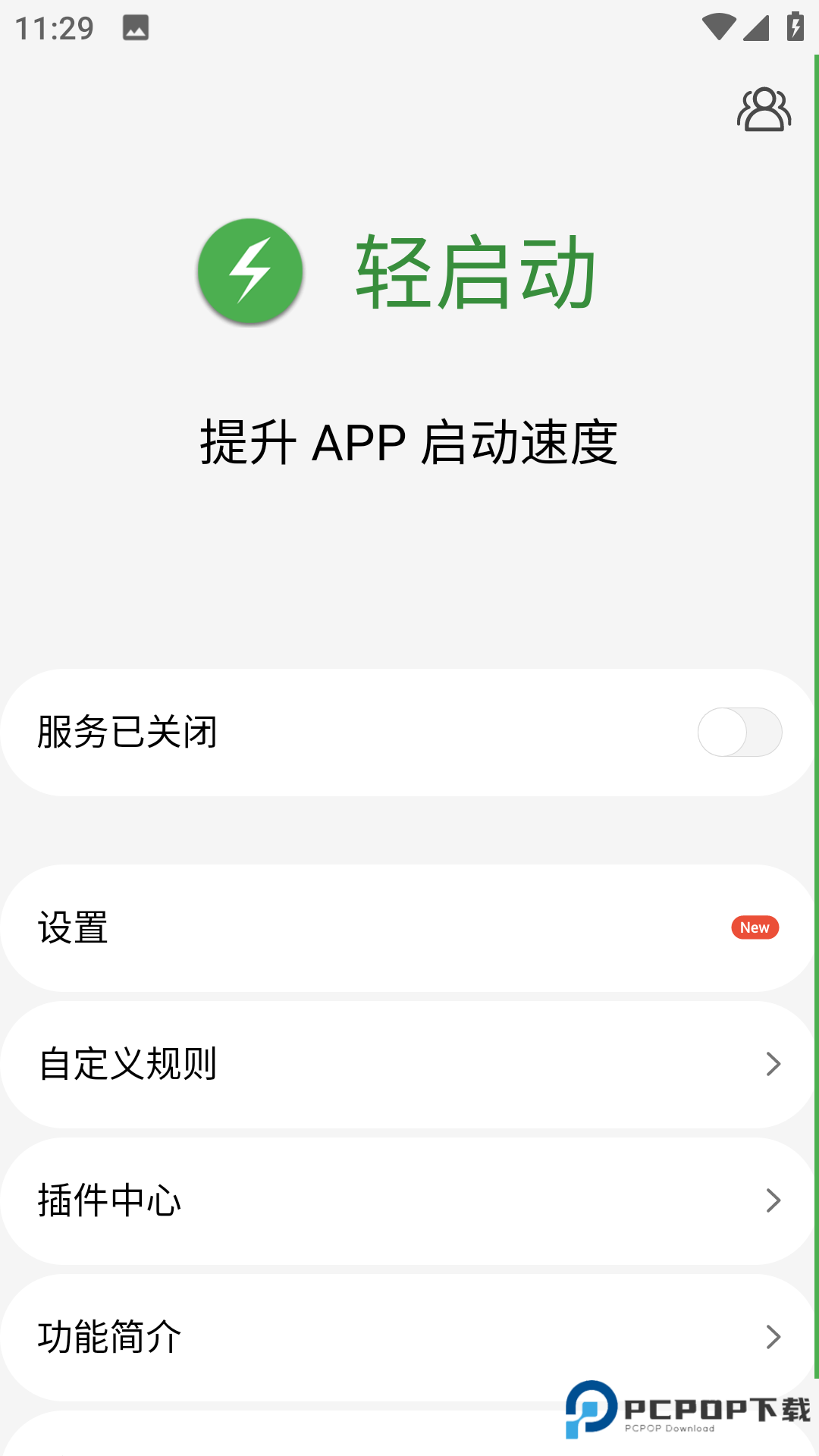
Task: Turn on the startup acceleration service
Action: 741,731
